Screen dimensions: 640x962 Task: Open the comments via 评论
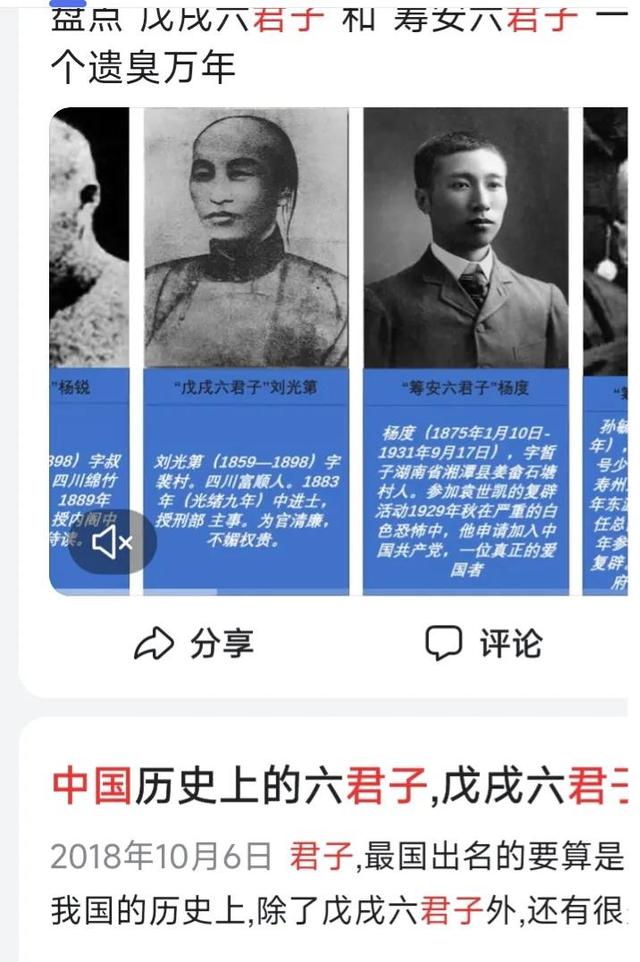click(484, 643)
